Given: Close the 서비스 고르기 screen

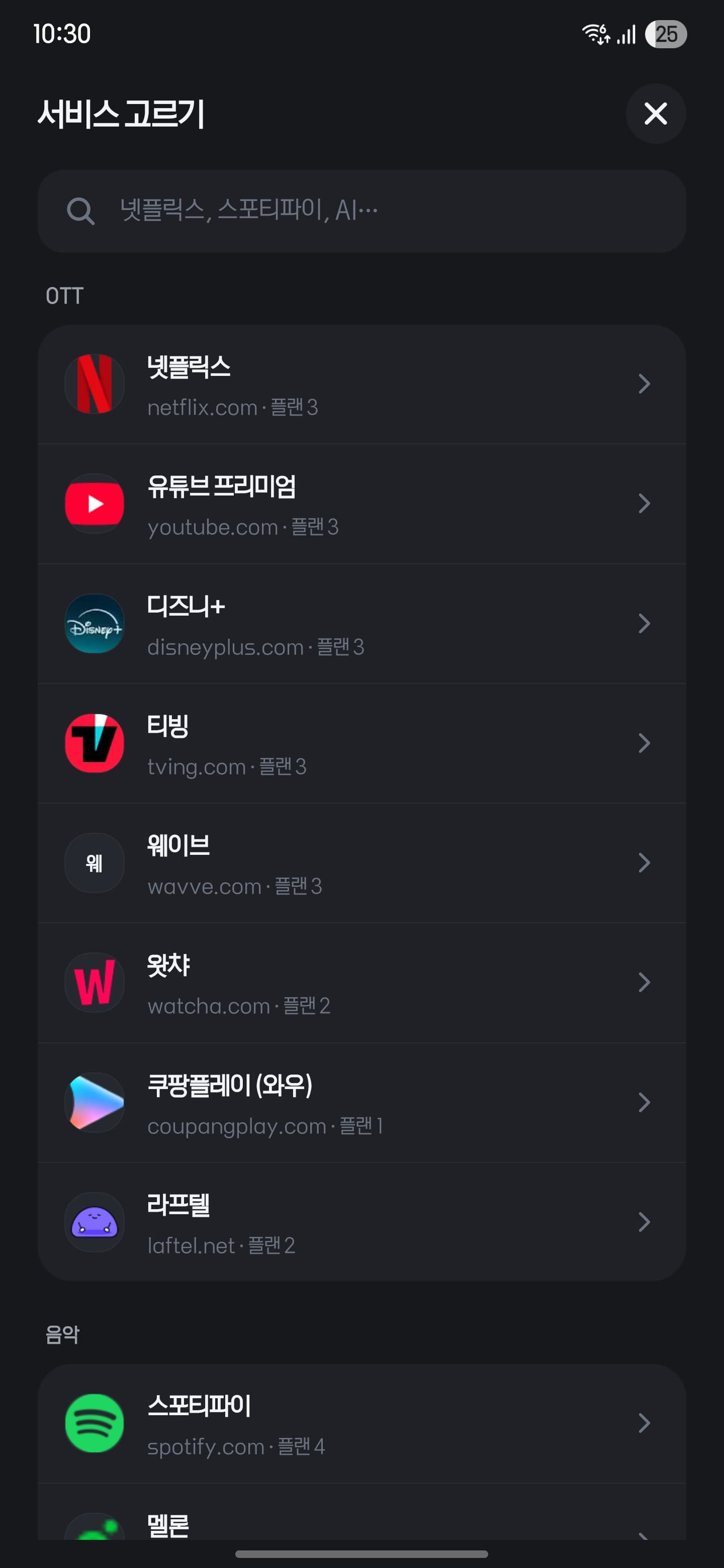Looking at the screenshot, I should [655, 114].
